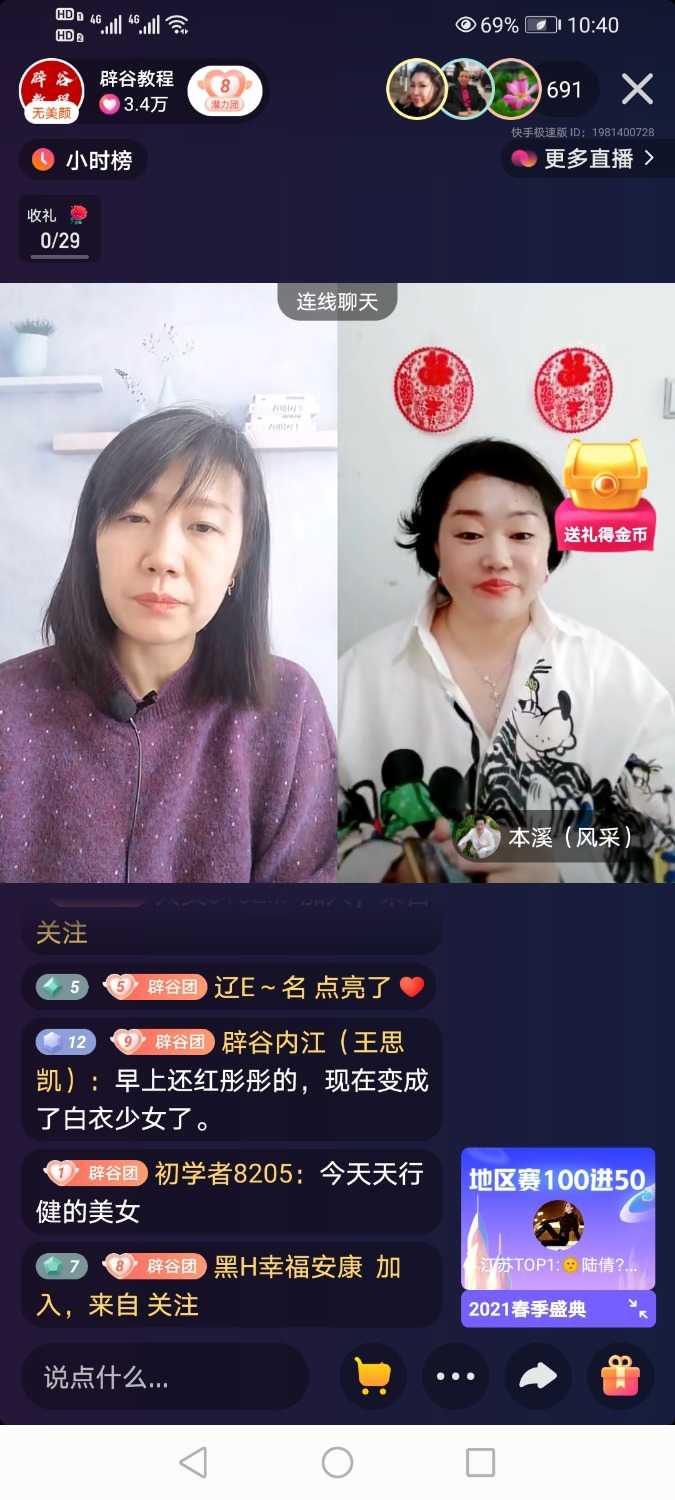Expand the 2021春季盛典 banner
The image size is (675, 1500).
click(637, 1308)
